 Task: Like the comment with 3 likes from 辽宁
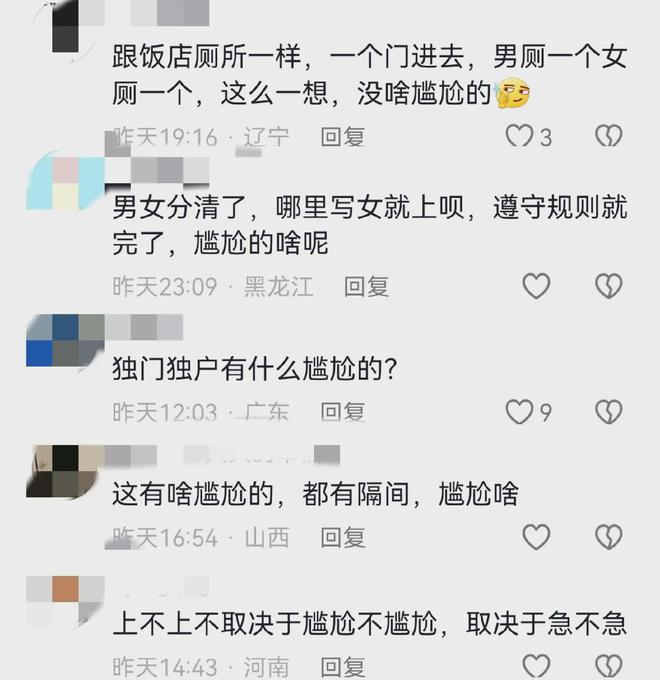pos(519,137)
